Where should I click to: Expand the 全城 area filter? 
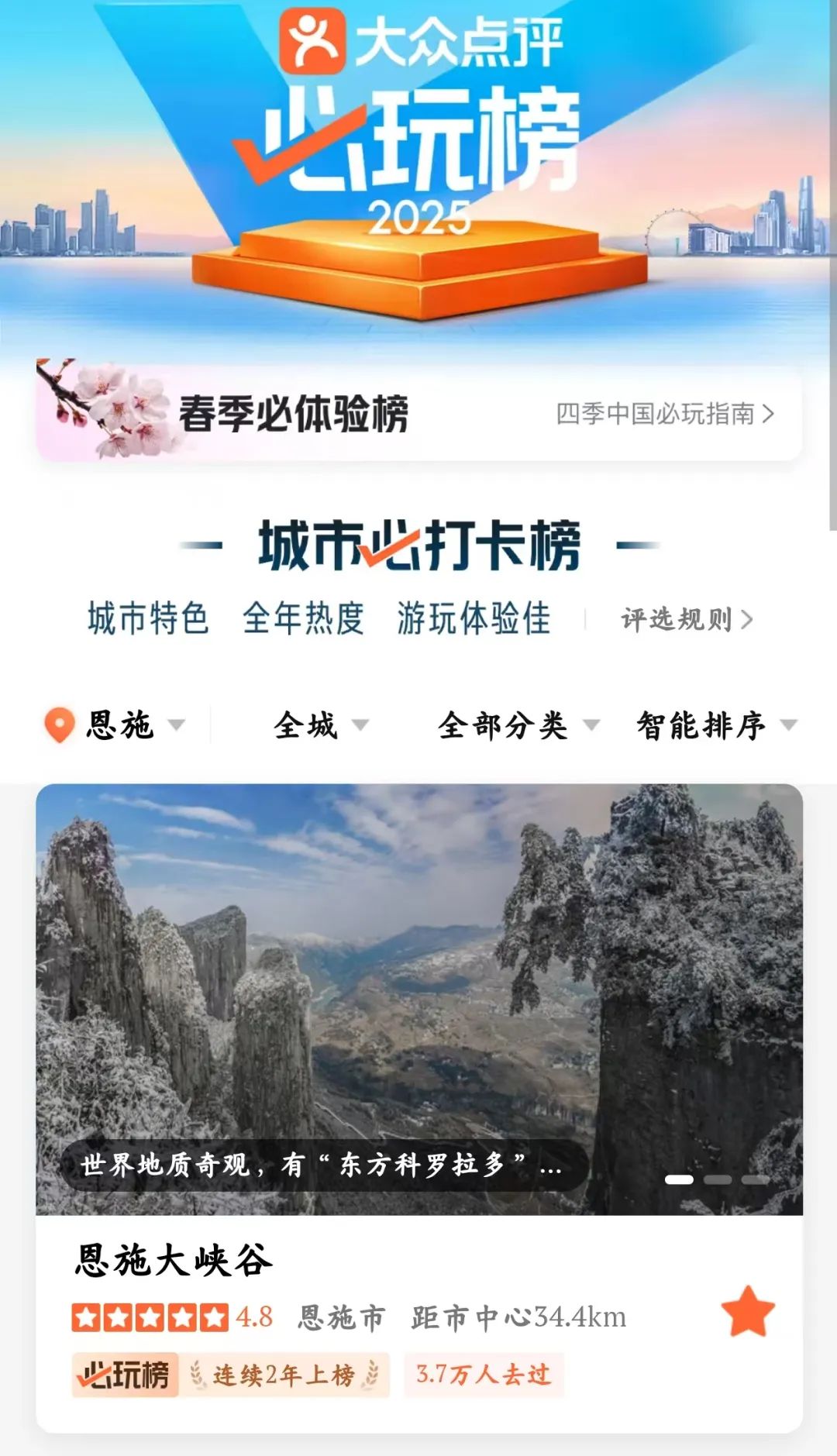[x=321, y=725]
